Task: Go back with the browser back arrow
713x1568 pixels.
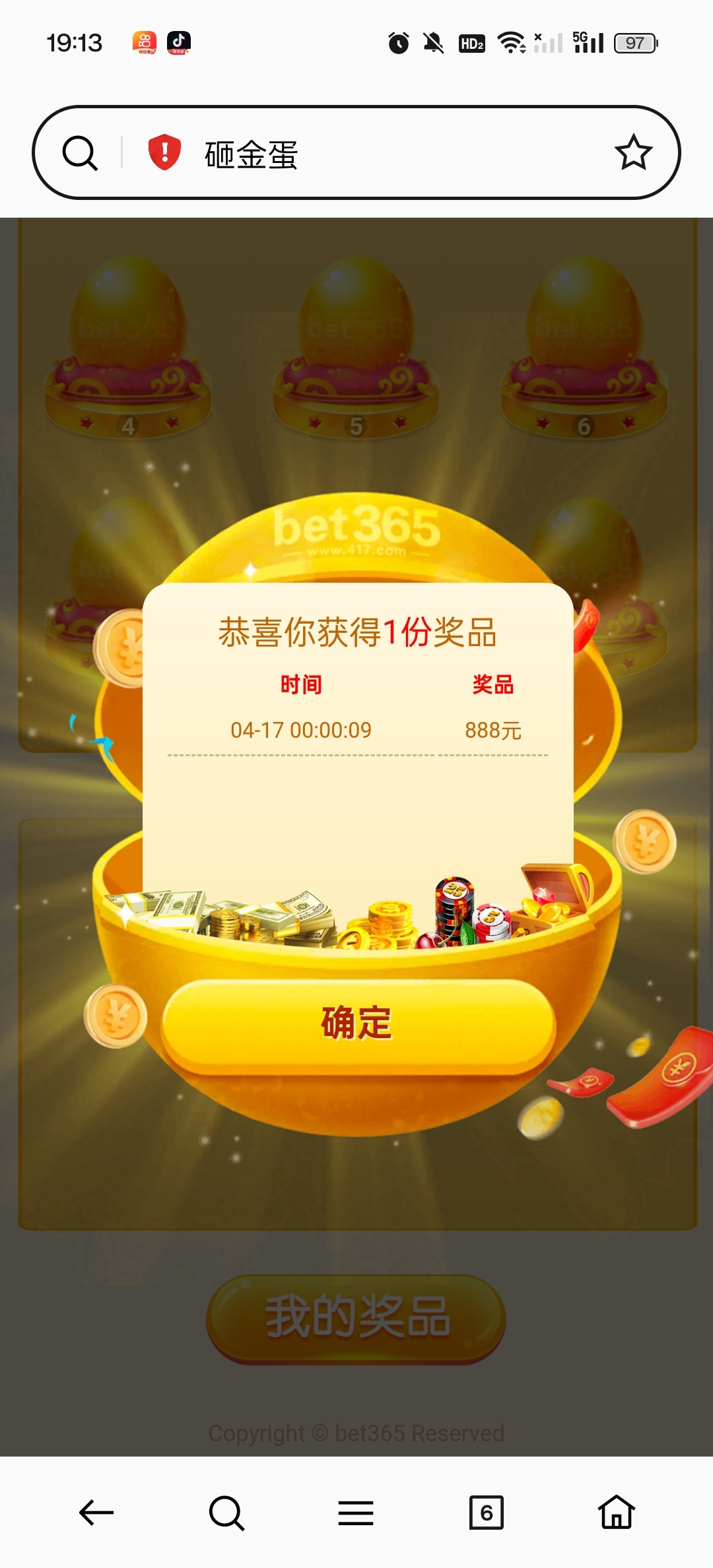Action: pos(96,1512)
